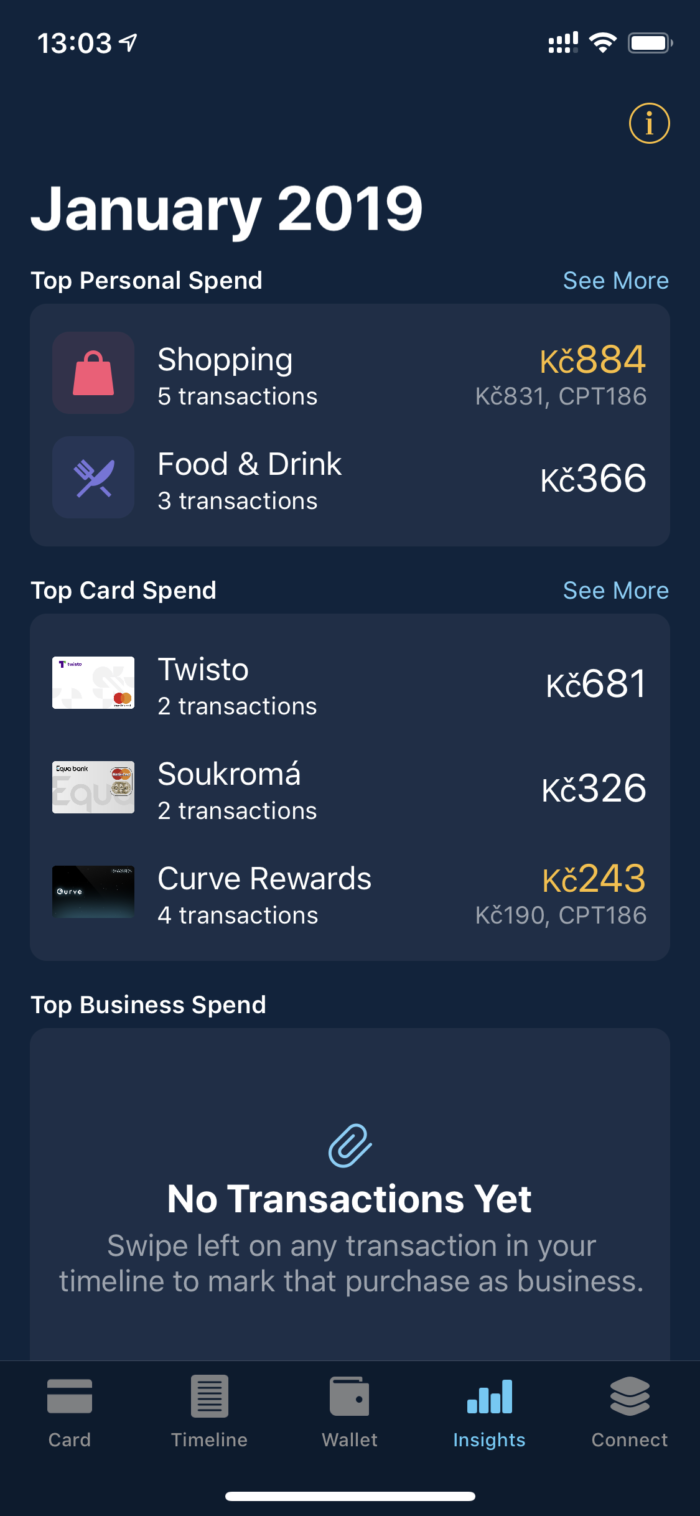Viewport: 700px width, 1516px height.
Task: Open the Wallet tab
Action: [349, 1411]
